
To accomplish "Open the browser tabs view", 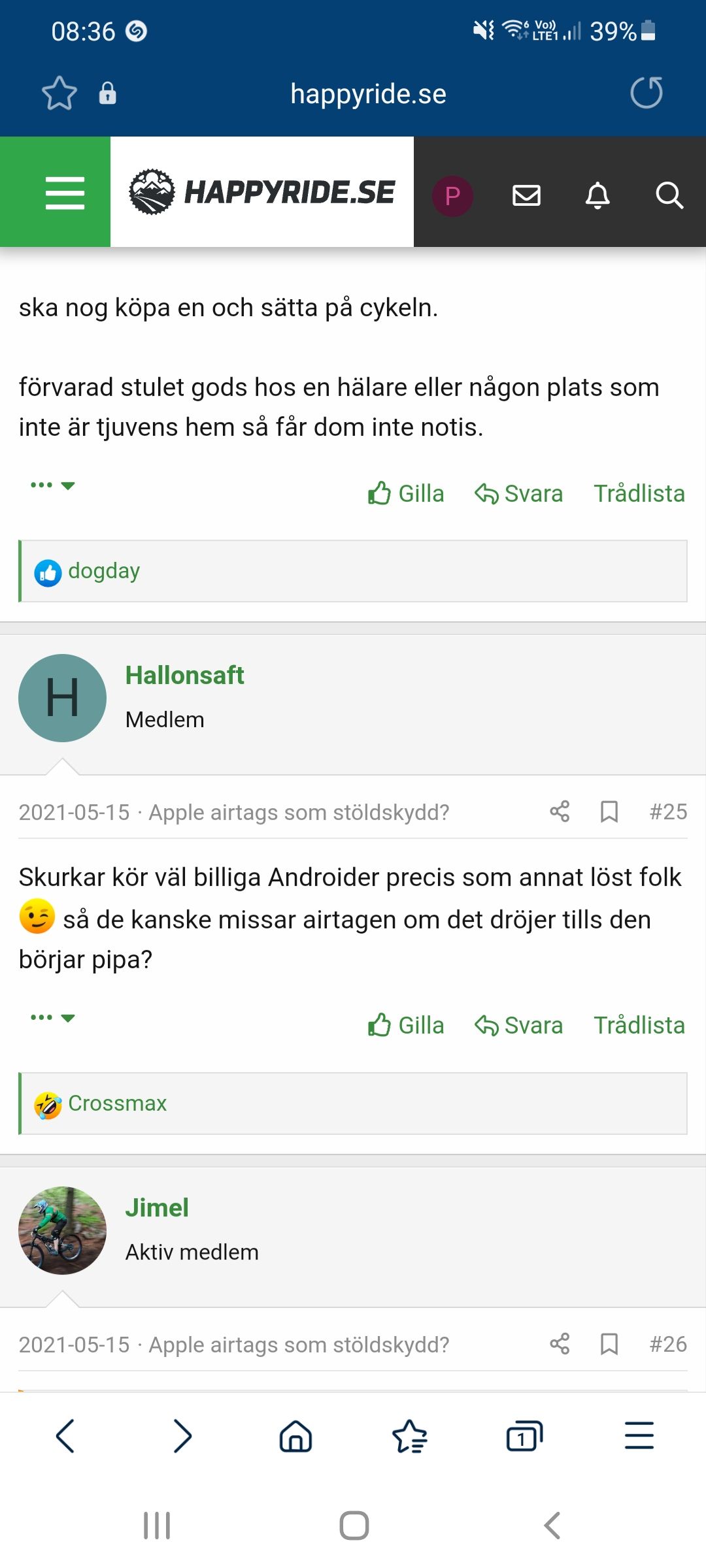I will 524,1436.
